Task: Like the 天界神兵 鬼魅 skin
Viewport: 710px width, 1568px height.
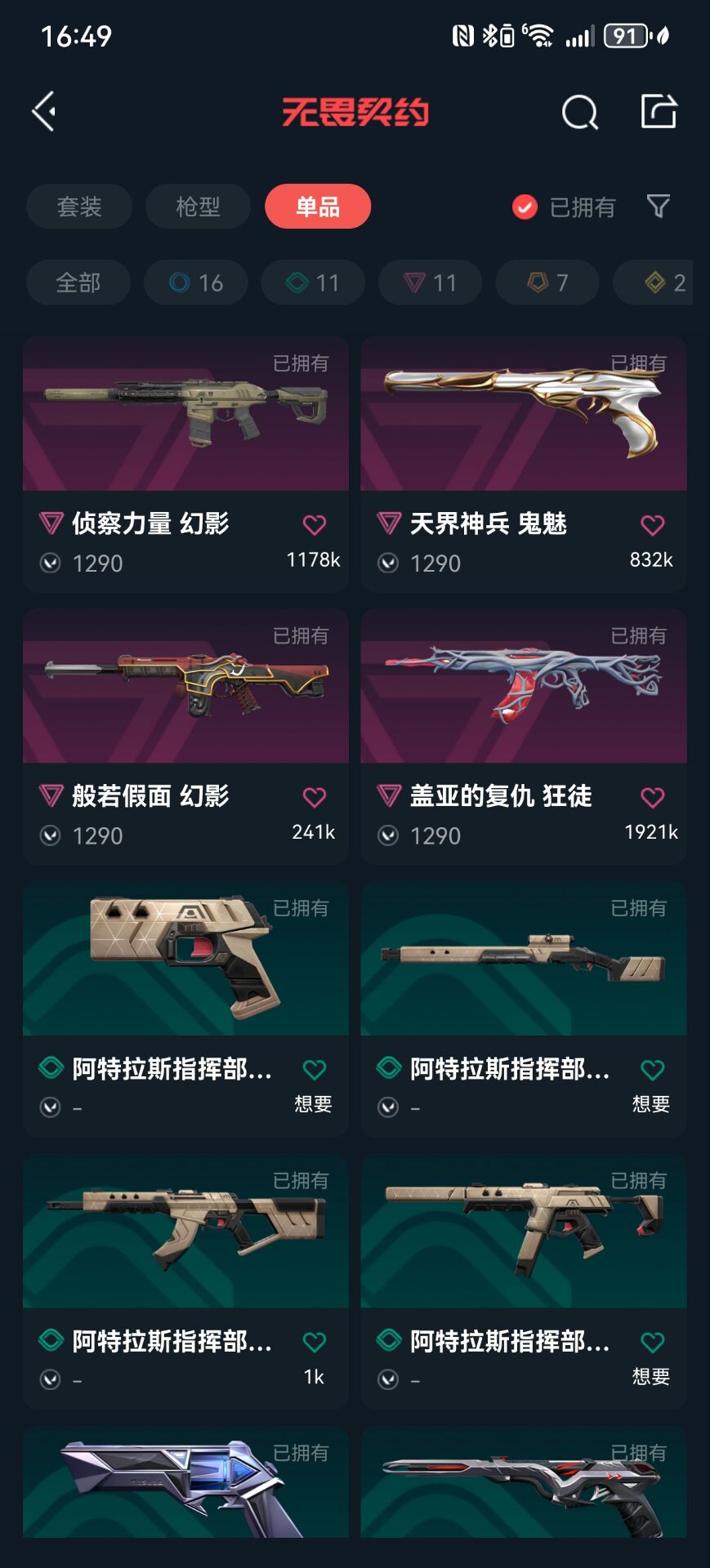Action: point(652,525)
